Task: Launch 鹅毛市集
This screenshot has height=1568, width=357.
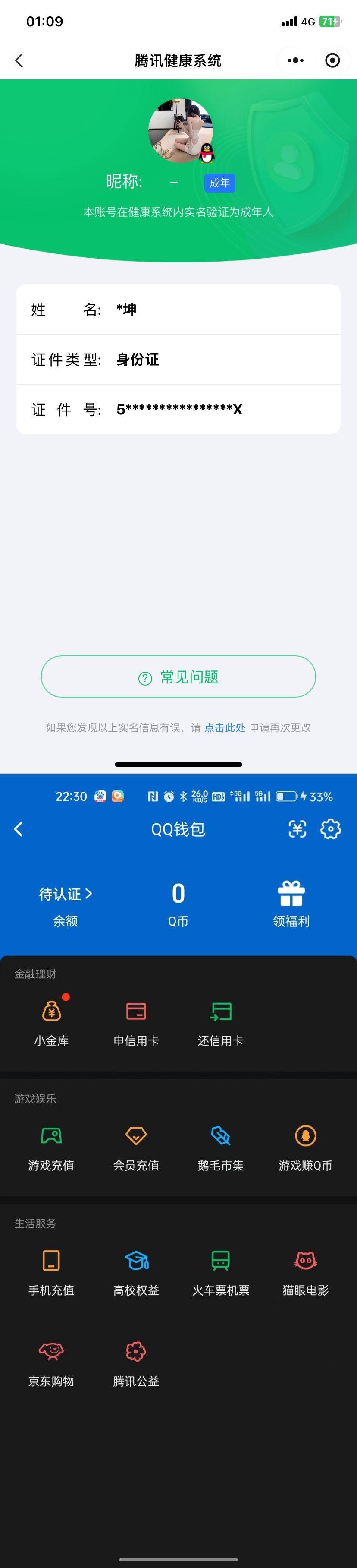Action: click(x=221, y=1148)
